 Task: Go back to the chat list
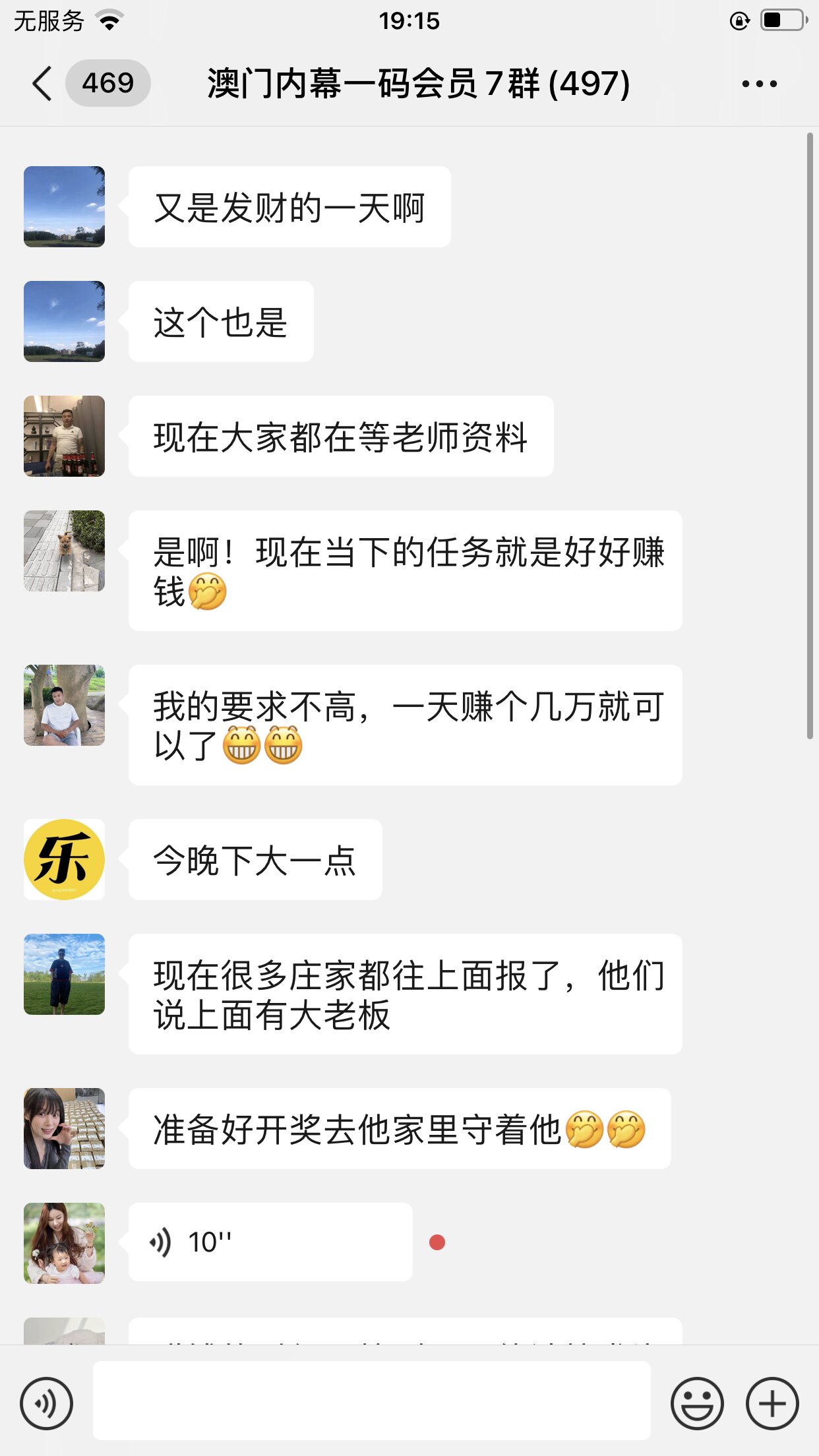click(42, 84)
